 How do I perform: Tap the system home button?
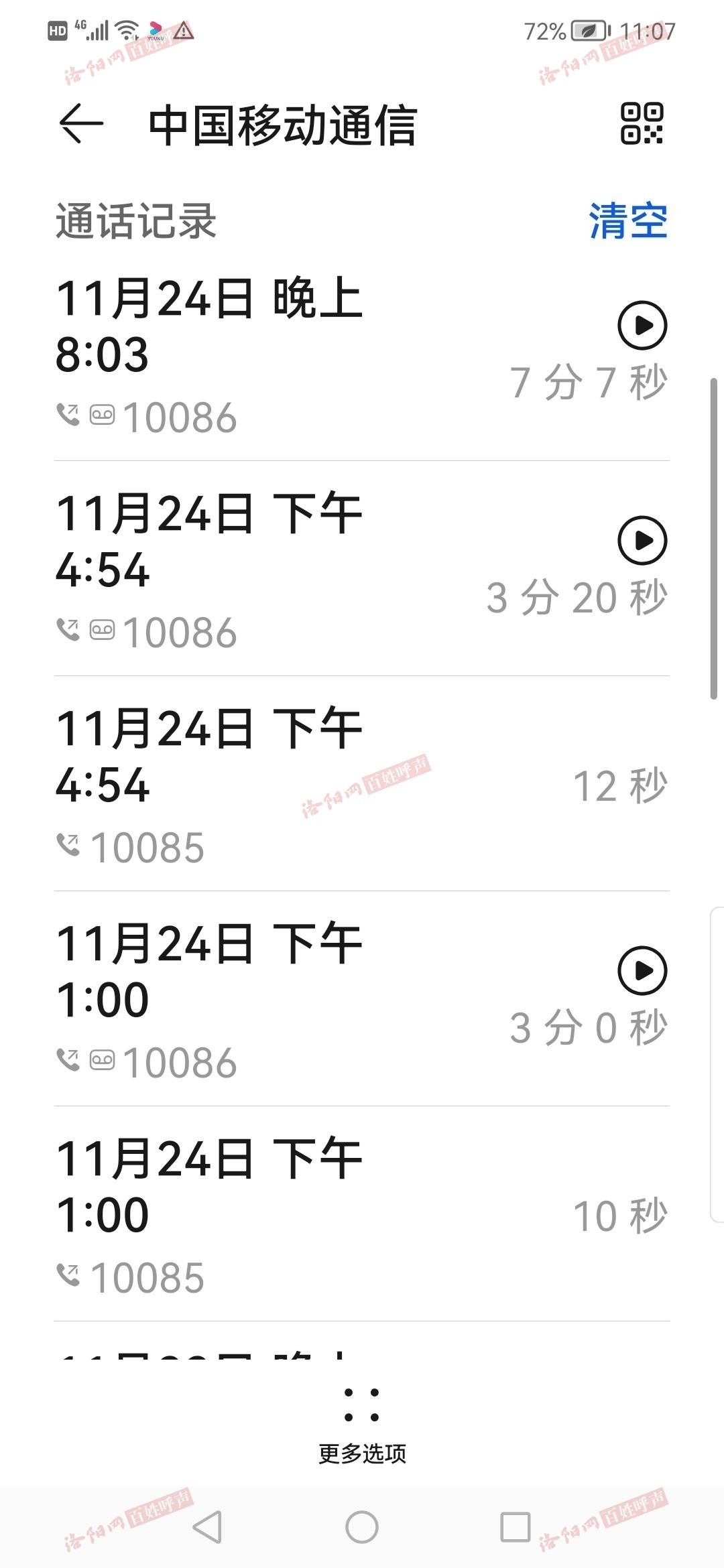(362, 1528)
